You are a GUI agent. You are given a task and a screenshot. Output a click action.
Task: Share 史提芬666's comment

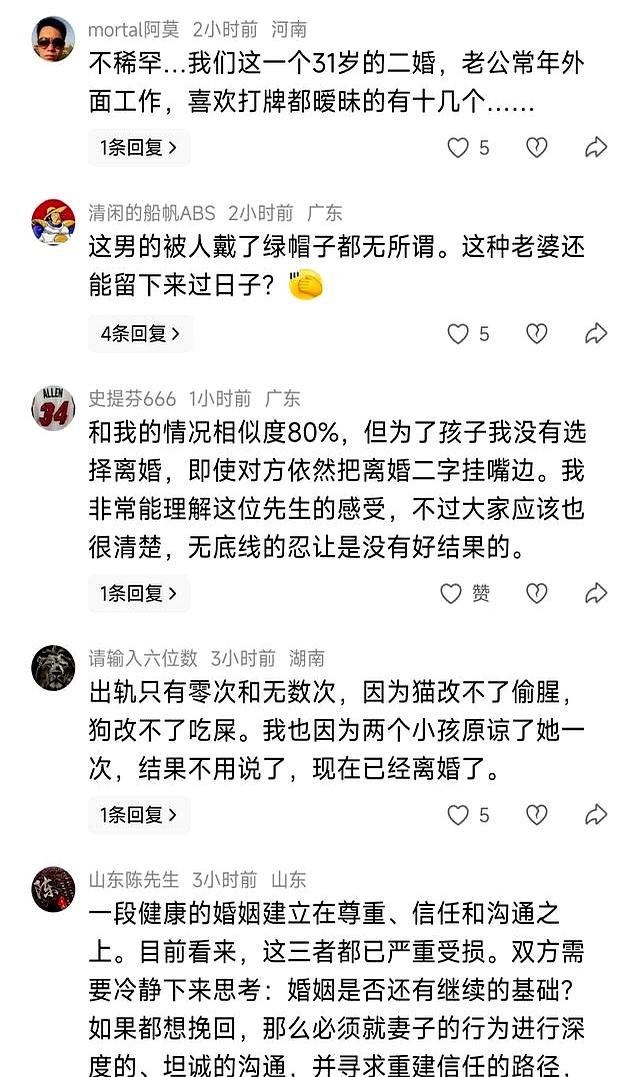pos(596,594)
